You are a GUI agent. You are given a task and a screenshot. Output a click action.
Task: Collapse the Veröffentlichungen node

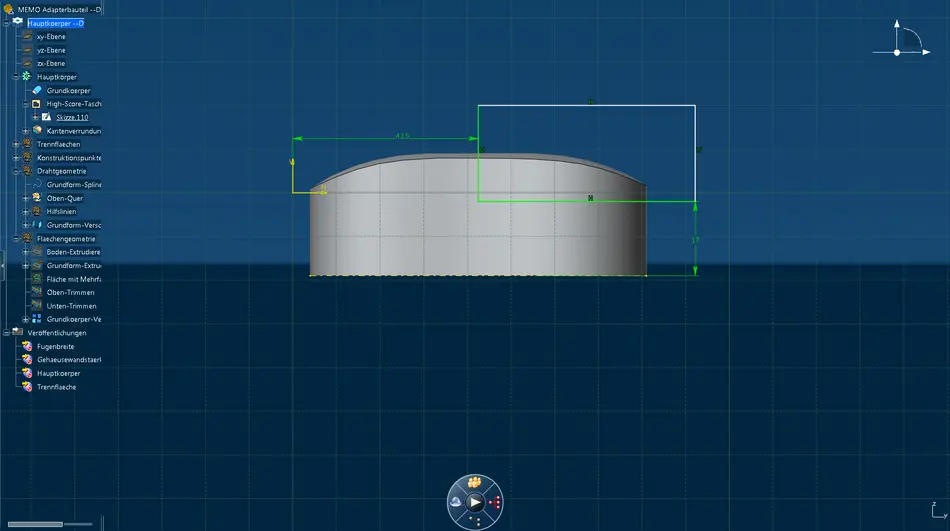(5, 333)
